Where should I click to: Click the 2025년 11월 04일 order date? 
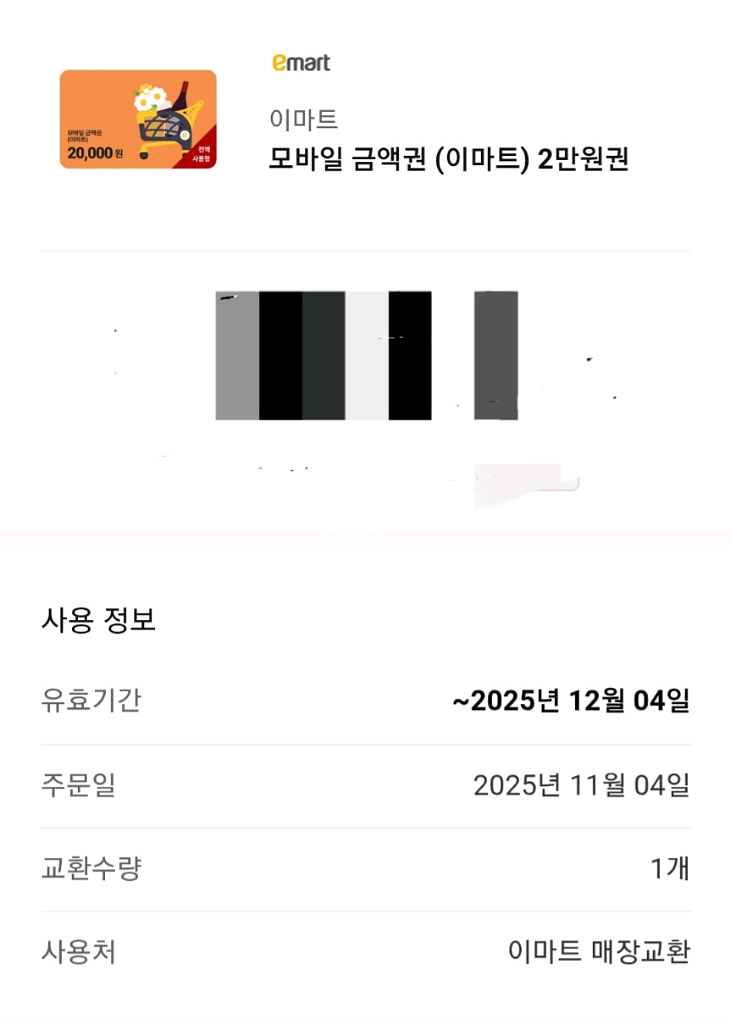coord(581,786)
